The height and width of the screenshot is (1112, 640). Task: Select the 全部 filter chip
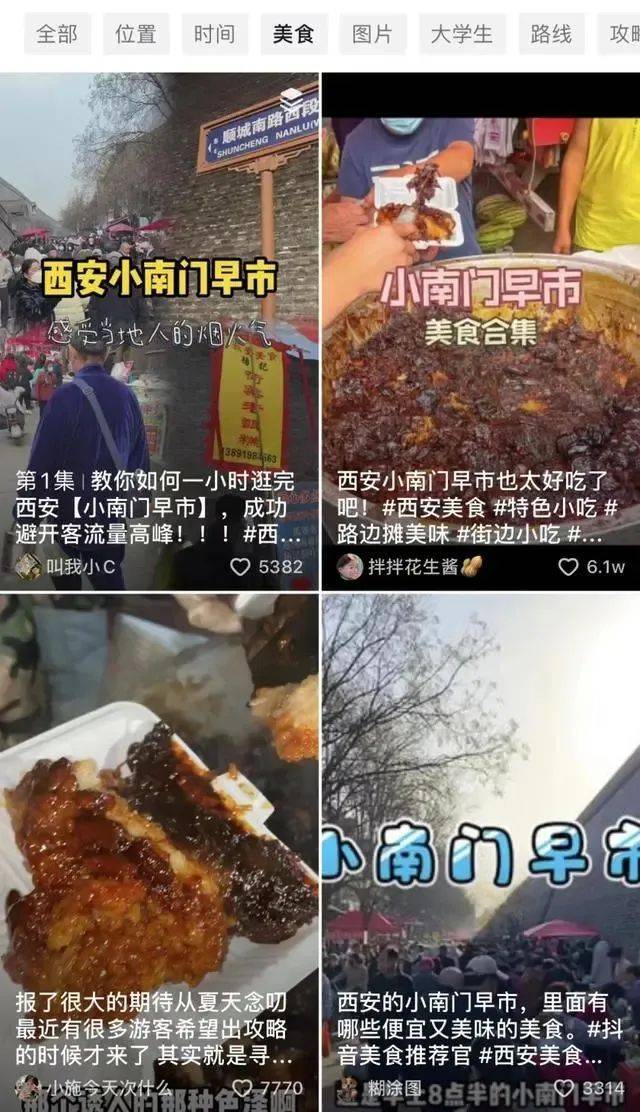point(57,34)
